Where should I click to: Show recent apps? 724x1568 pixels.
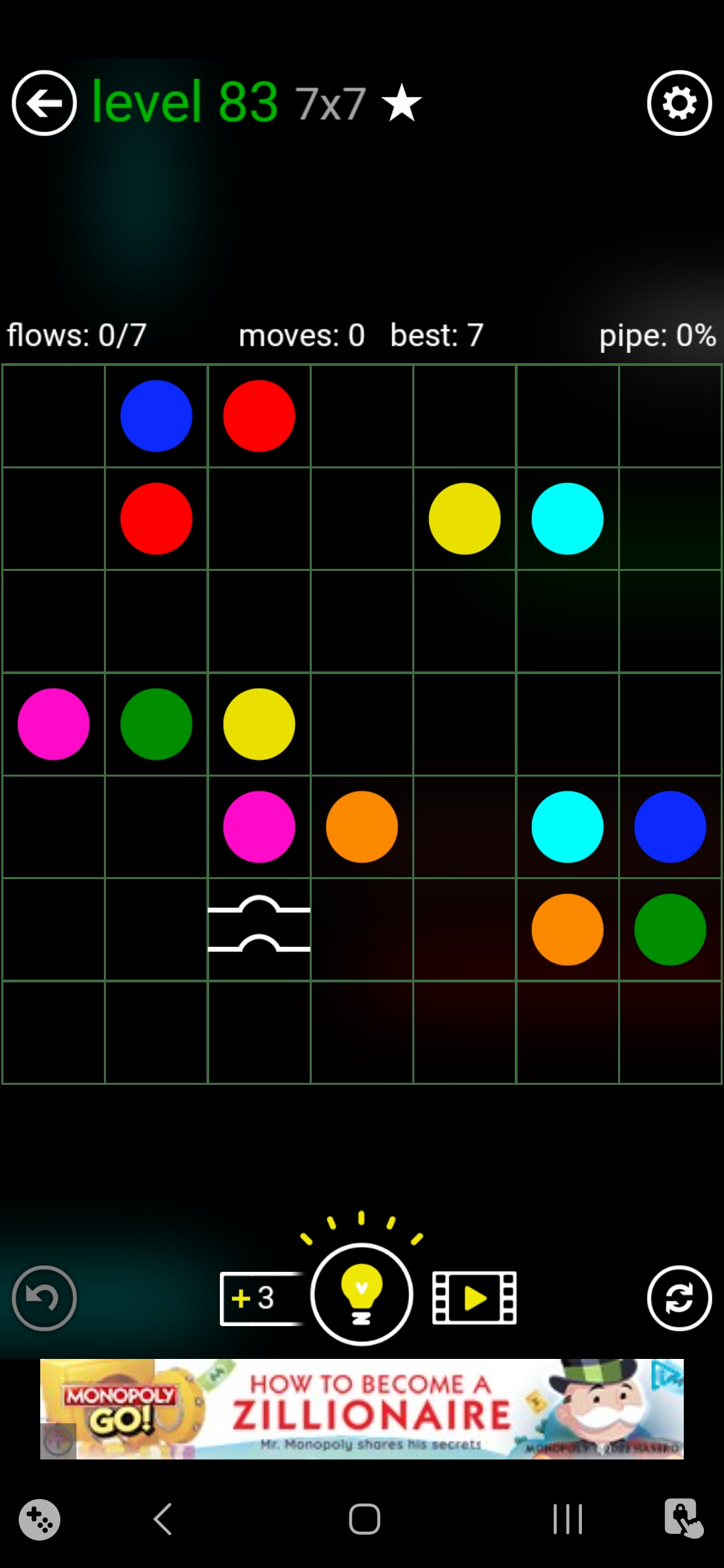[x=567, y=1518]
